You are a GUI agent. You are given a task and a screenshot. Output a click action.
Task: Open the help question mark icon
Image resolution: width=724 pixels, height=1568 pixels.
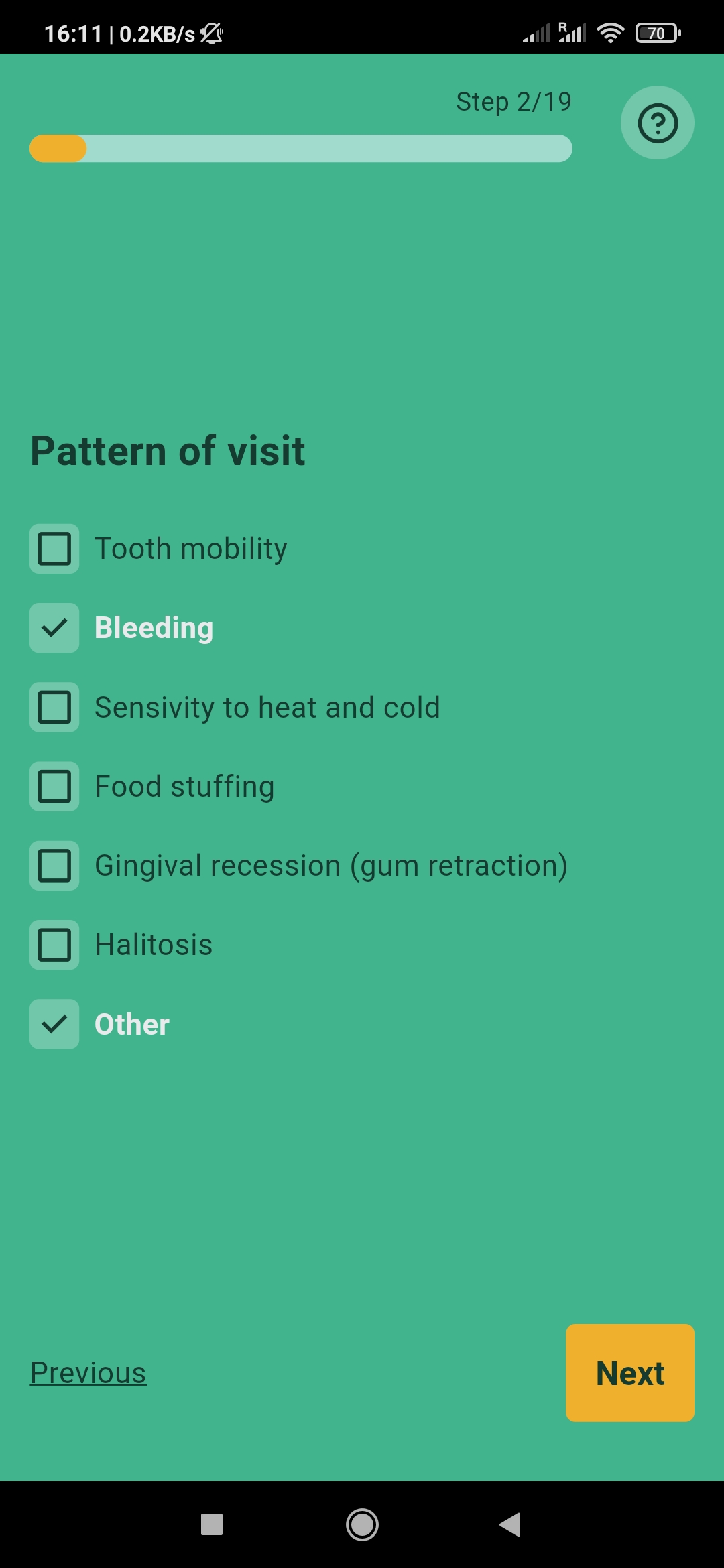click(657, 123)
